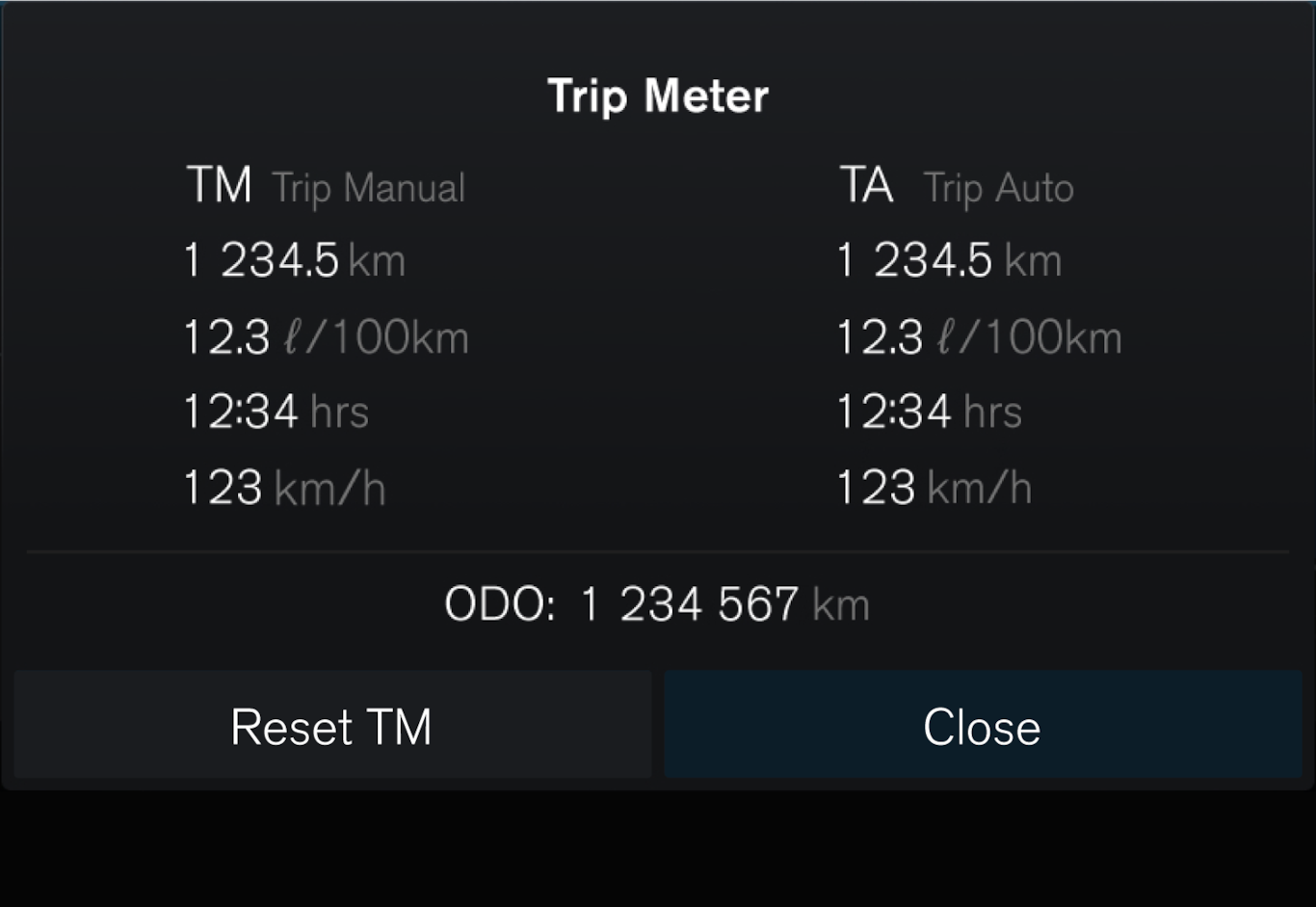Close the Trip Meter dialog
1316x907 pixels.
click(x=982, y=726)
